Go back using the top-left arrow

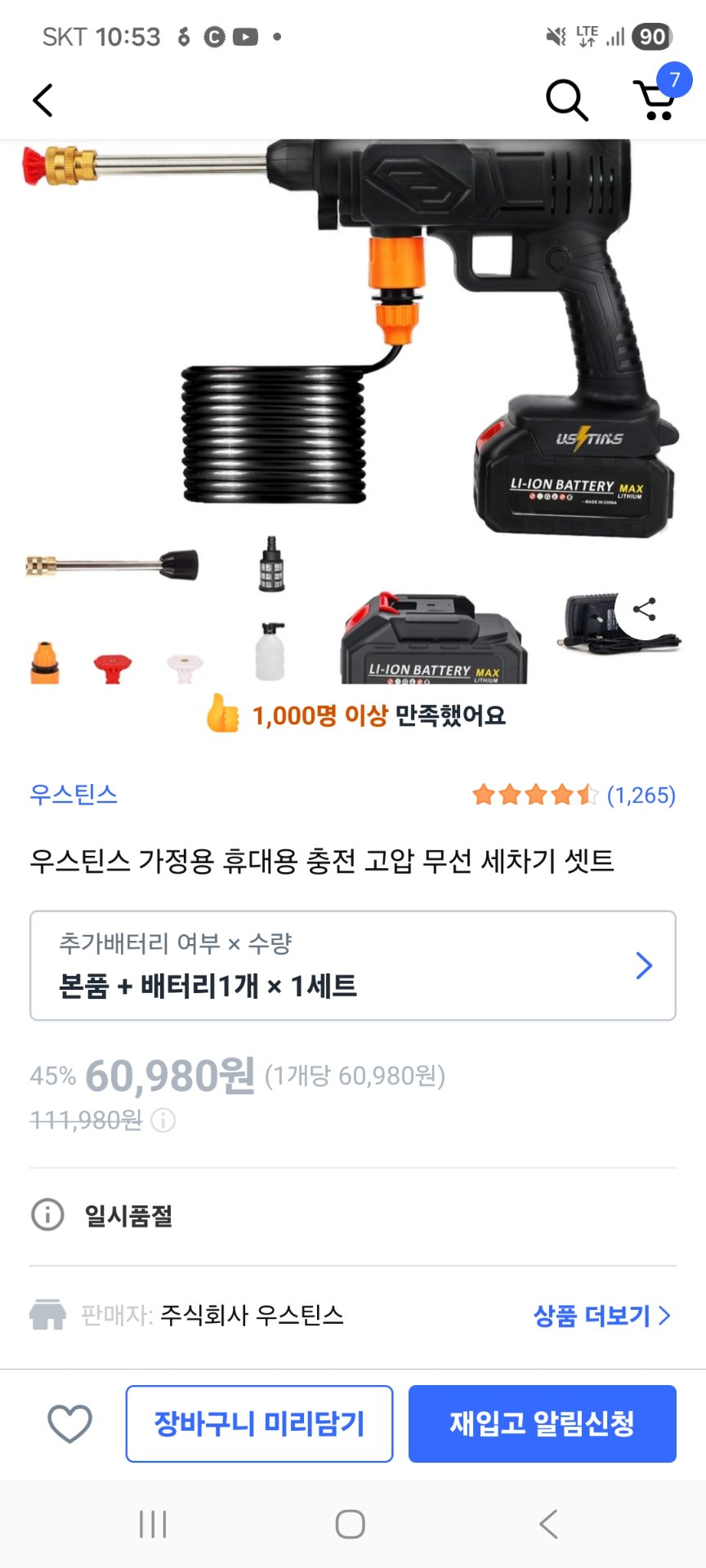point(43,101)
